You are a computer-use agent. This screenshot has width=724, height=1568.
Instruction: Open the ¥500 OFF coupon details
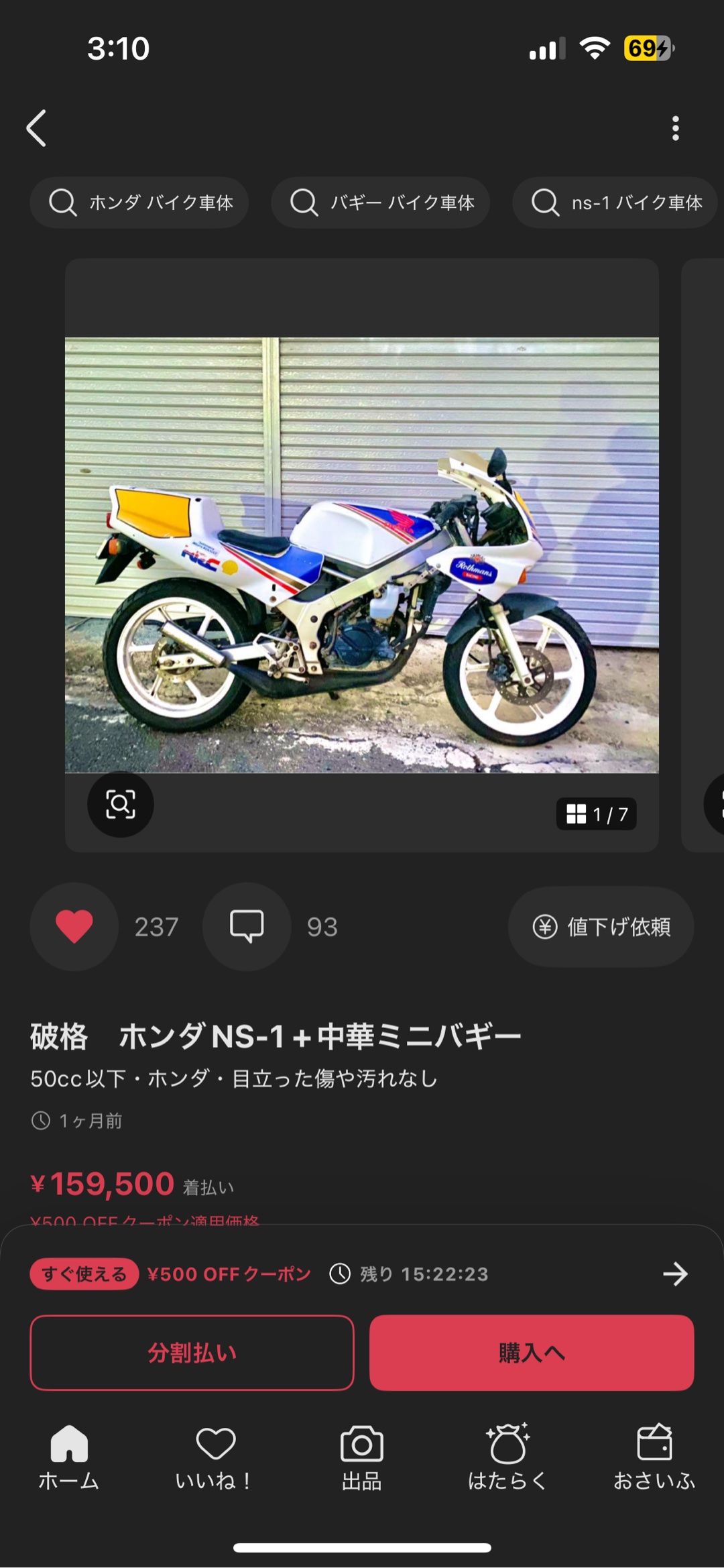[x=675, y=1274]
